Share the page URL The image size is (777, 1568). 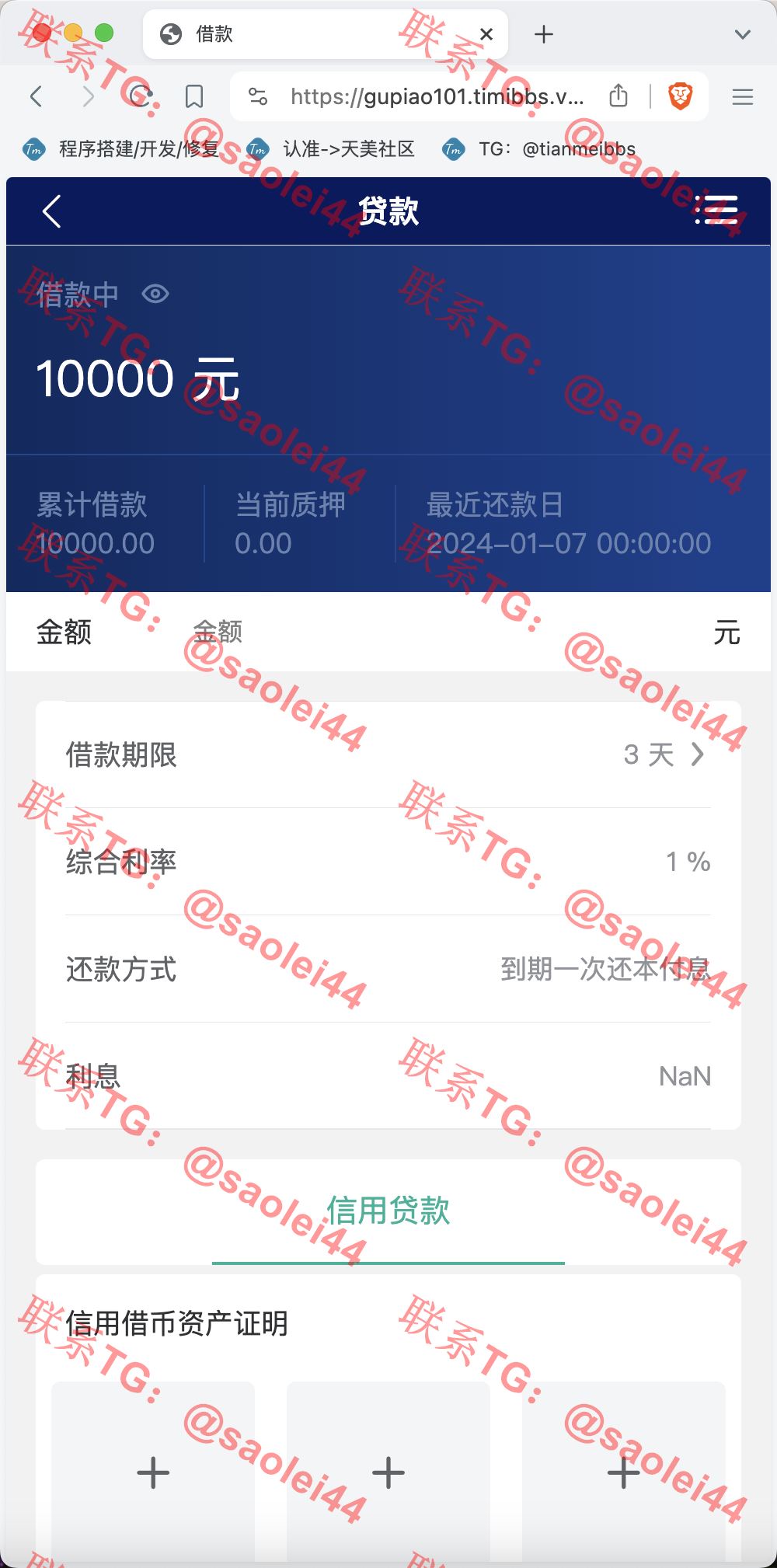coord(618,96)
